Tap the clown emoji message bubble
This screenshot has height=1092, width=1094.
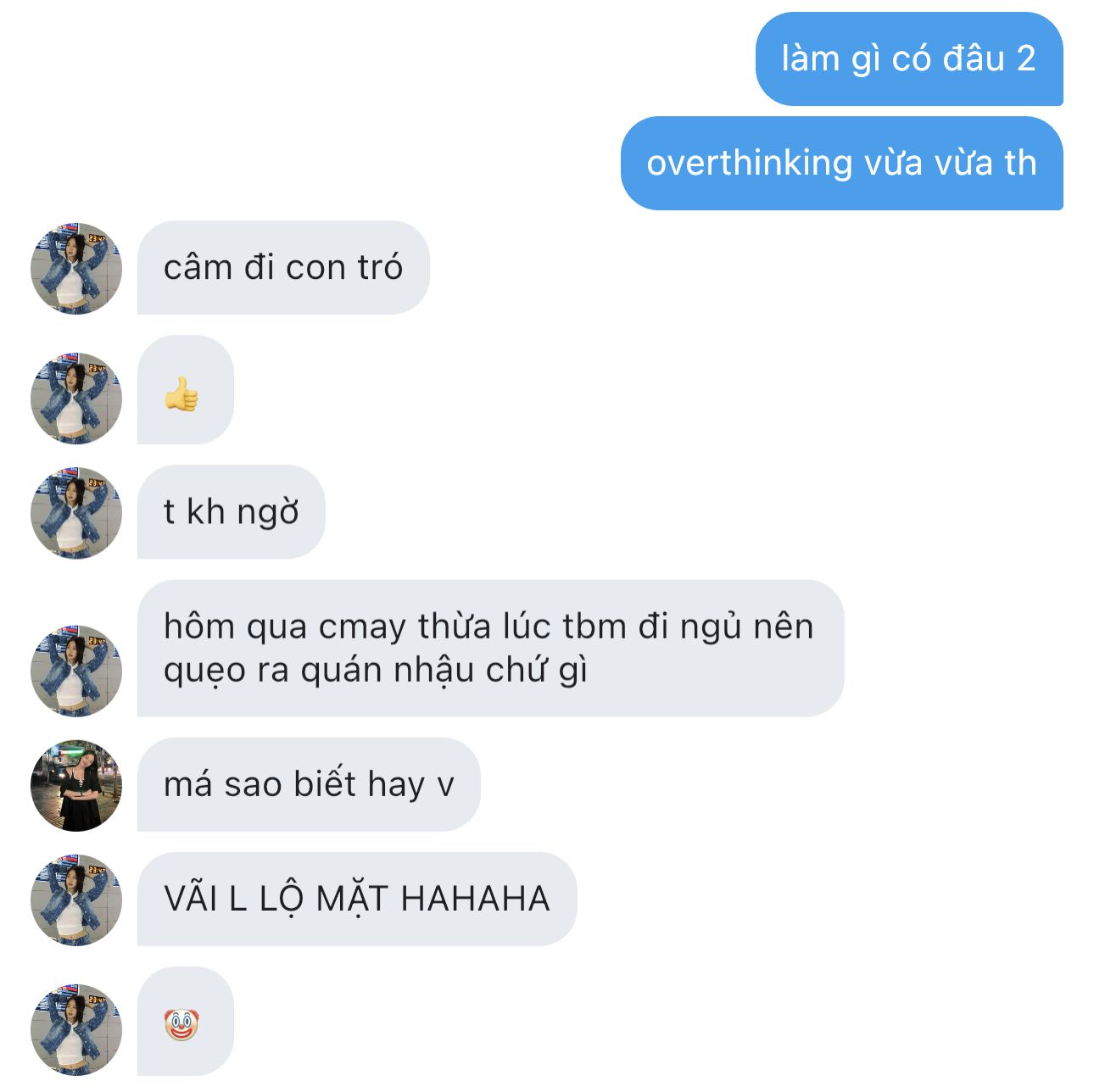185,1022
